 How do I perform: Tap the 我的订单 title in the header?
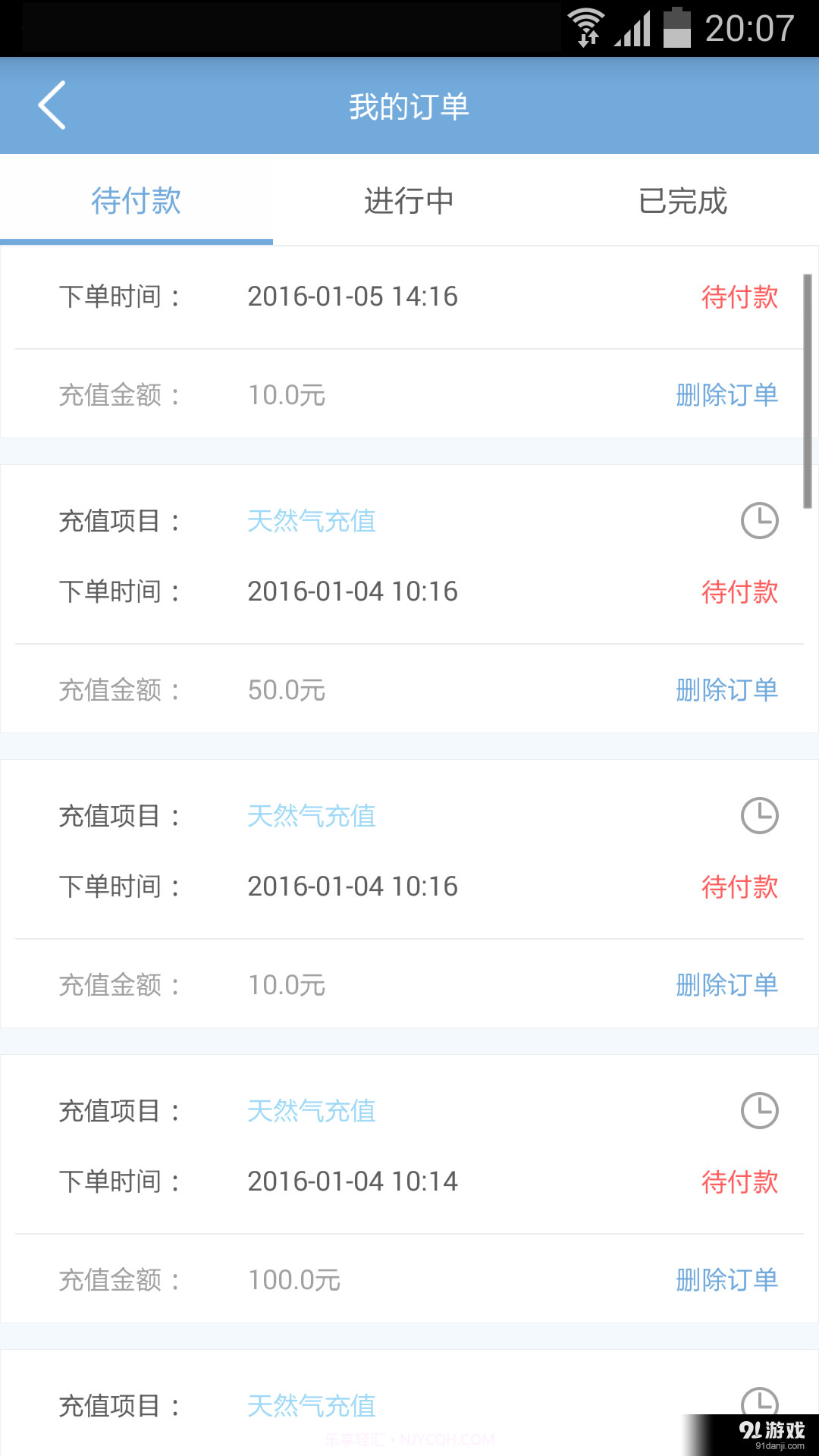point(409,106)
